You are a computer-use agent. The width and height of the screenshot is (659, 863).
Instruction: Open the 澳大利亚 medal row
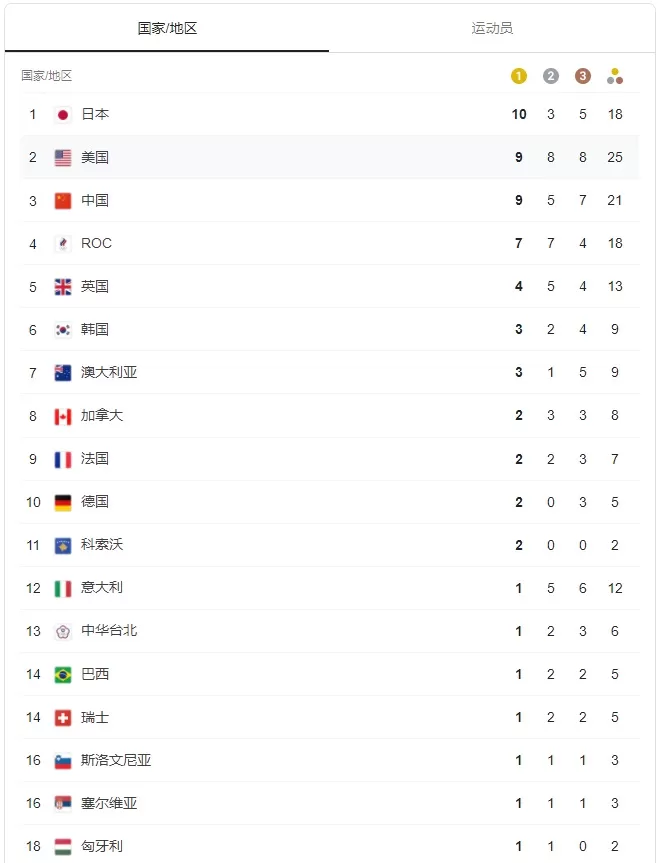[330, 372]
